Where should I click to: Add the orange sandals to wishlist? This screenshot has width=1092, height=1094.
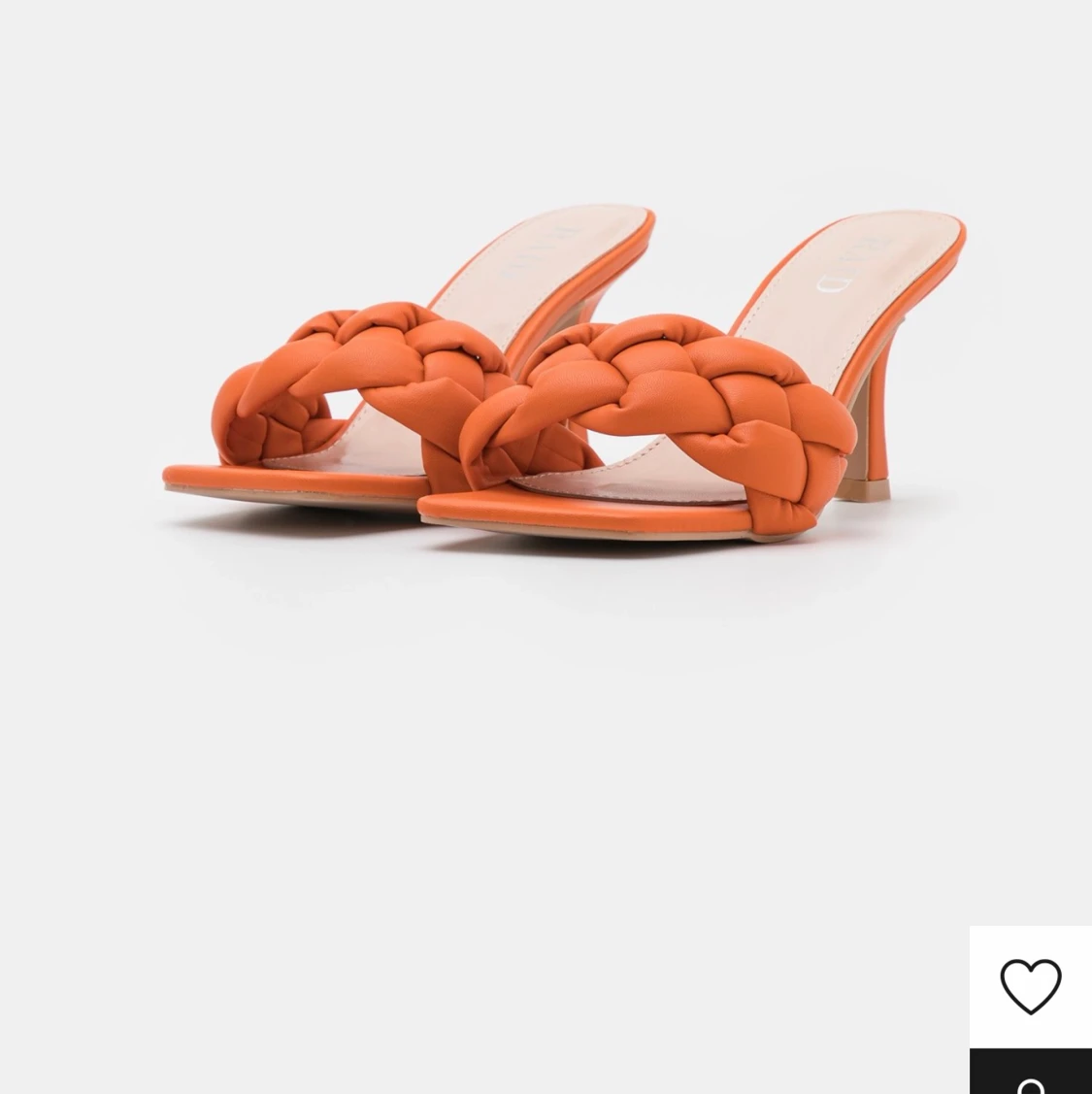click(x=1030, y=986)
